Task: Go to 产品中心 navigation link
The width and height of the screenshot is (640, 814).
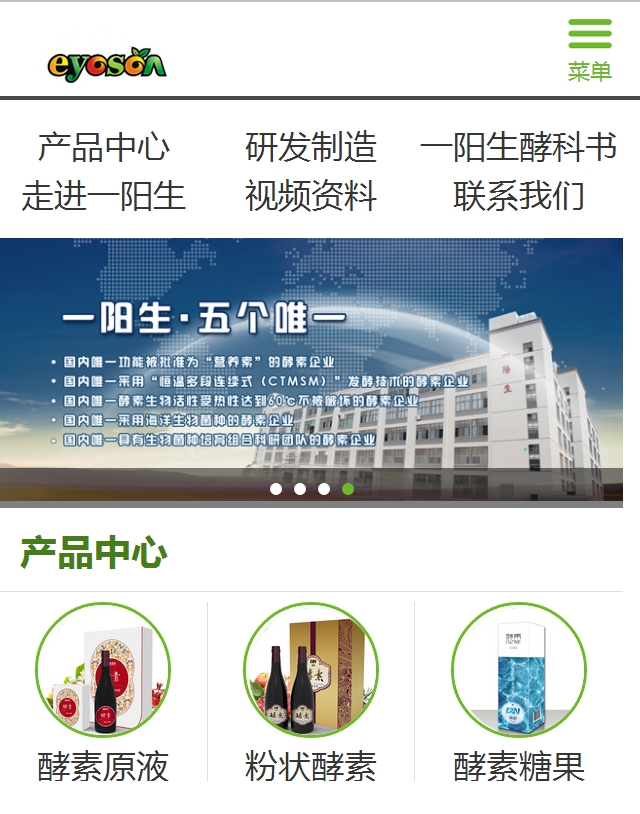Action: click(x=103, y=148)
